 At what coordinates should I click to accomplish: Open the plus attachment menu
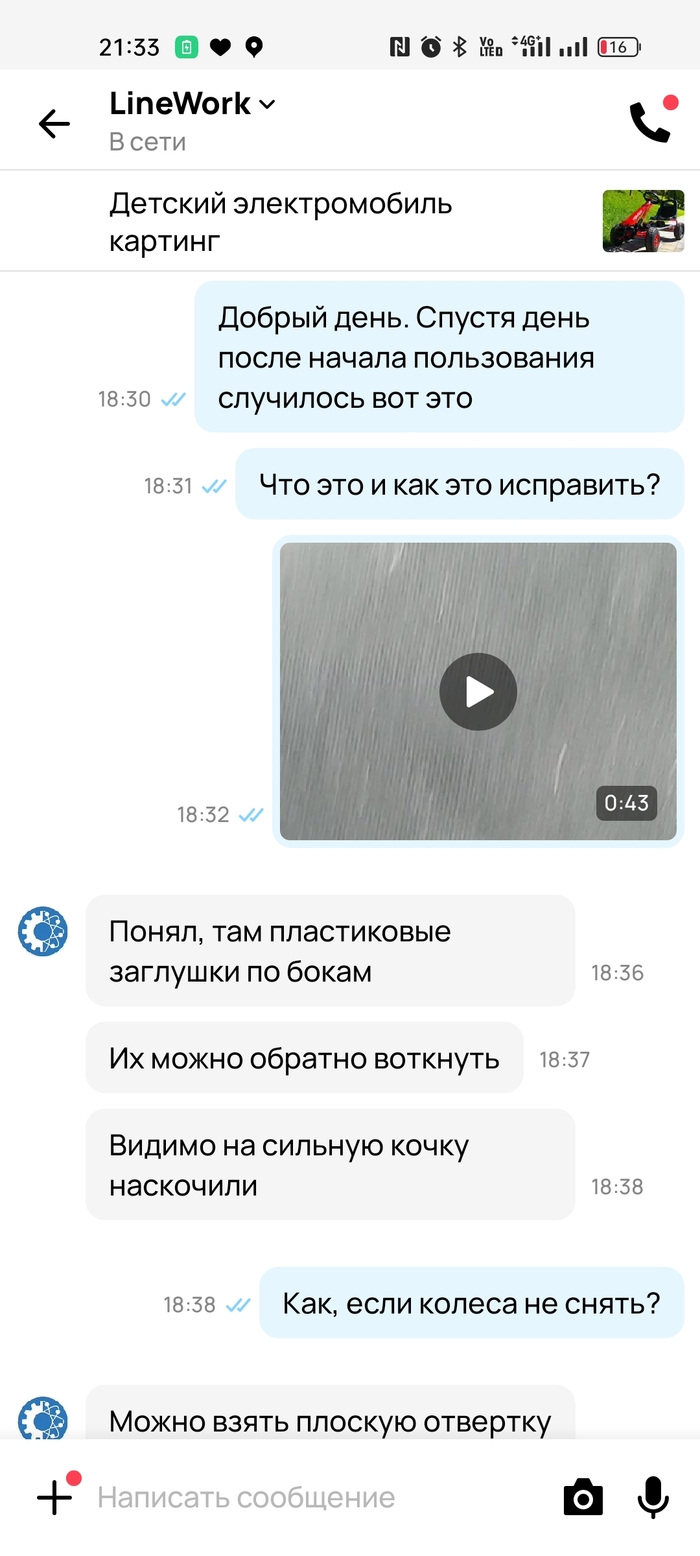54,1497
